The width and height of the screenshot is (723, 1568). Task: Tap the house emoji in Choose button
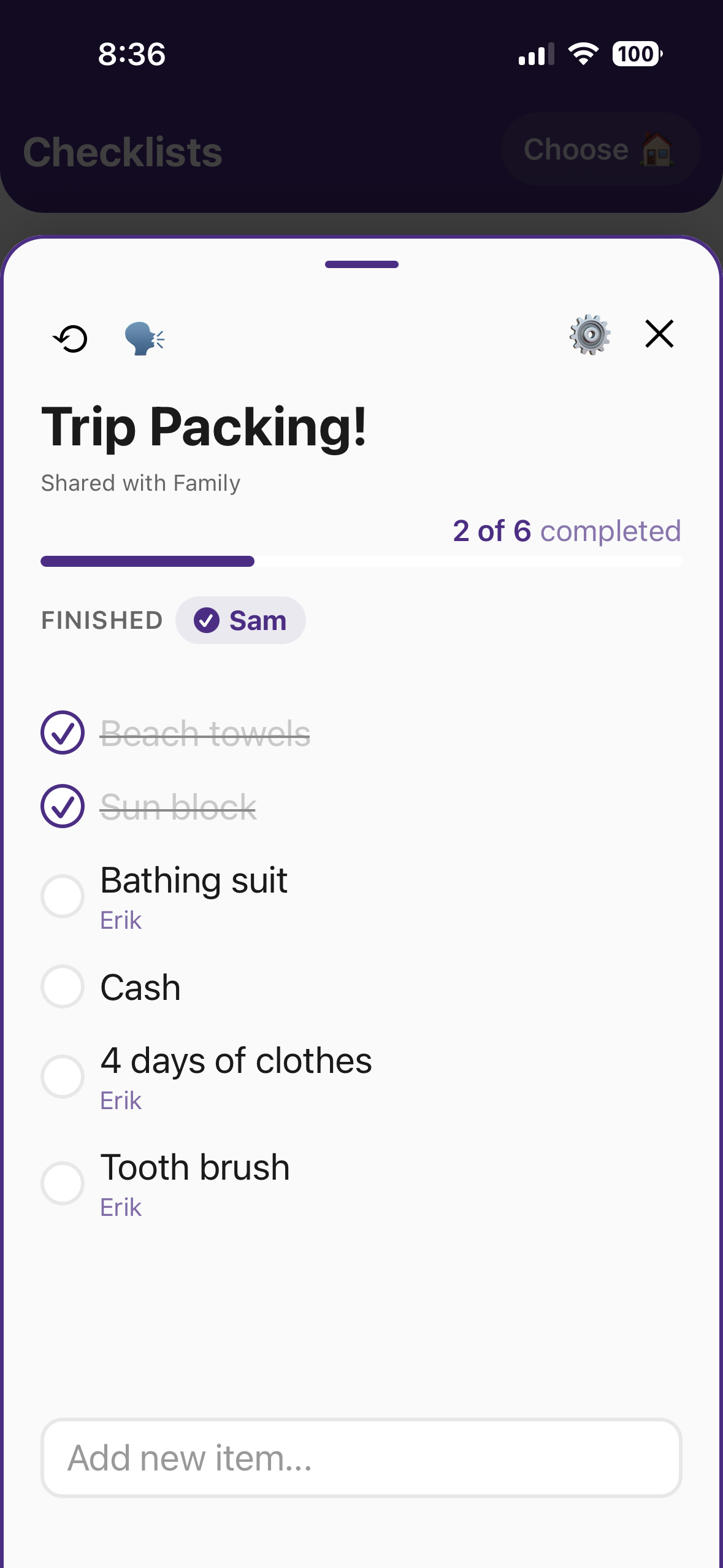pyautogui.click(x=659, y=149)
